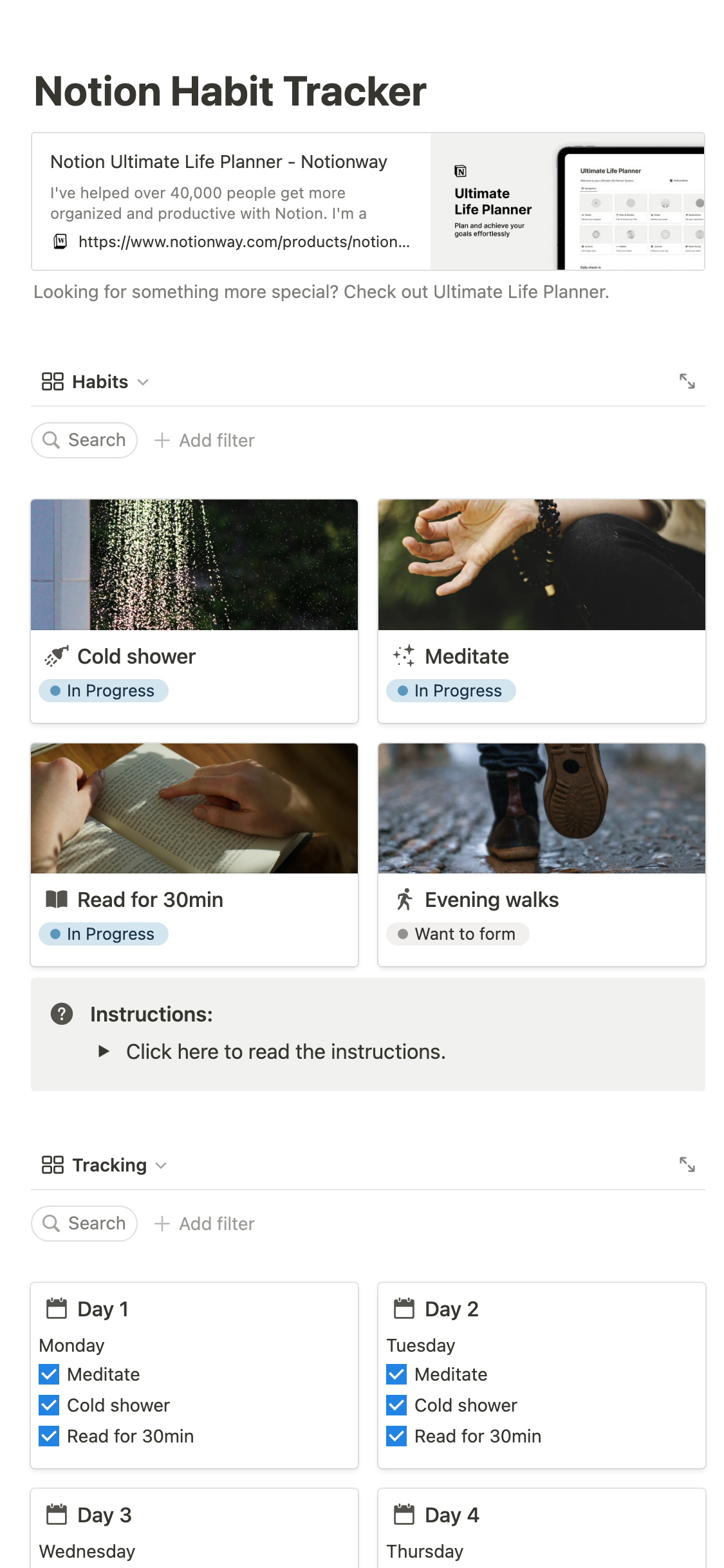Add a filter to Tracking
This screenshot has width=724, height=1568.
click(205, 1223)
